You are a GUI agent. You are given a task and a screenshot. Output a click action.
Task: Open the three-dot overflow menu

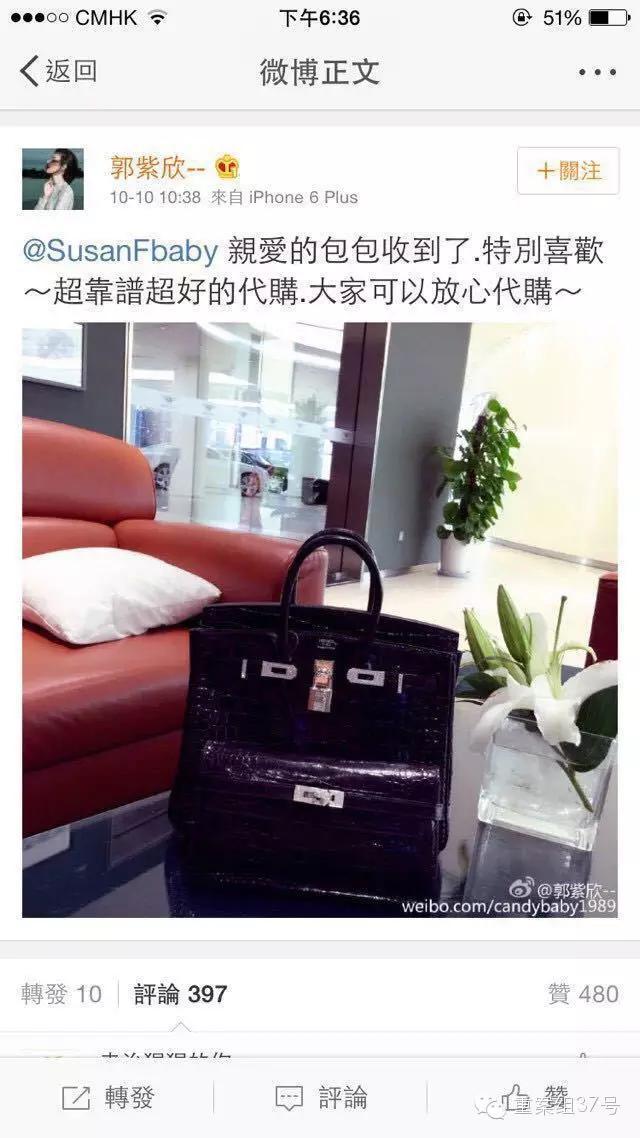(x=597, y=73)
